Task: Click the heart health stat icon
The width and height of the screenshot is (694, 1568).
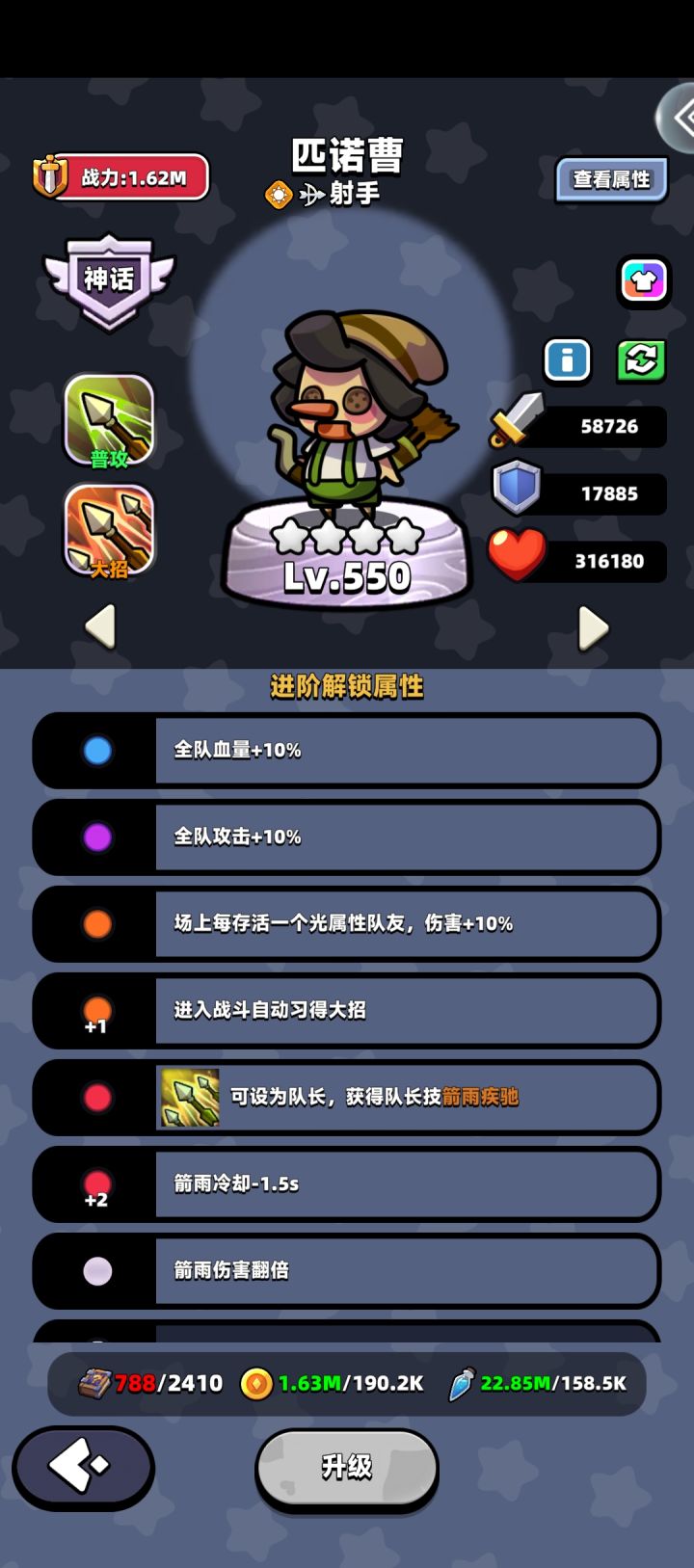Action: (516, 557)
